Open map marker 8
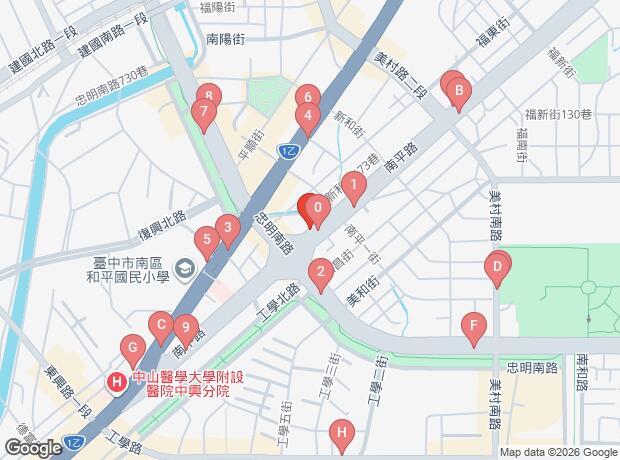Viewport: 620px width, 460px height. [x=208, y=96]
